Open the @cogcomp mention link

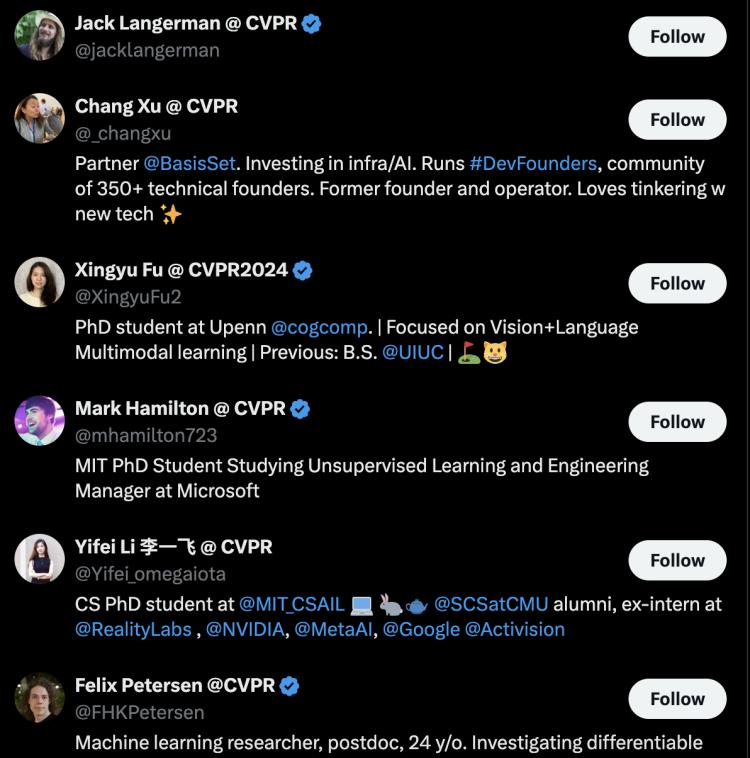click(x=319, y=327)
